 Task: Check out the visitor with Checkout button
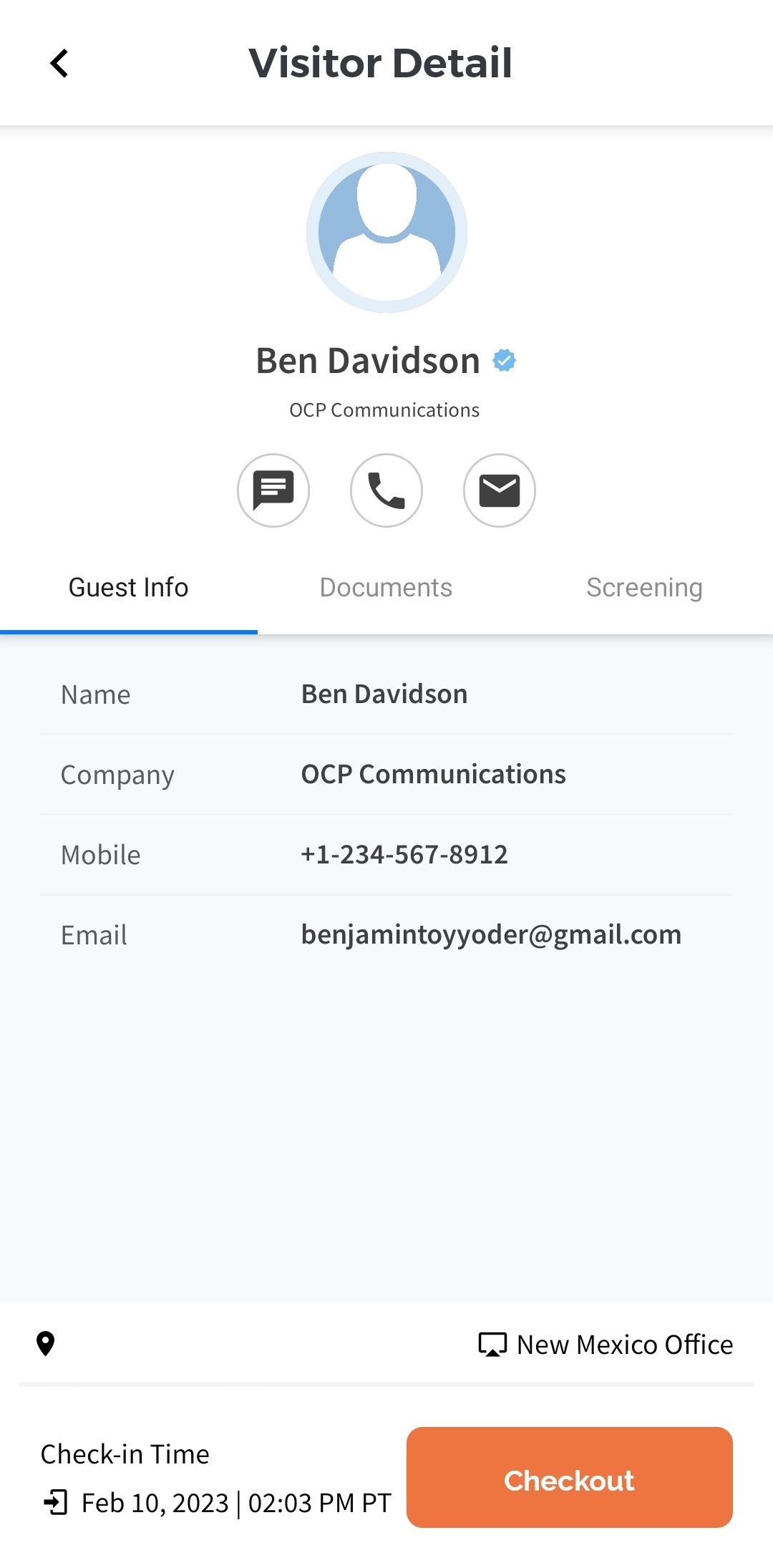click(x=569, y=1477)
